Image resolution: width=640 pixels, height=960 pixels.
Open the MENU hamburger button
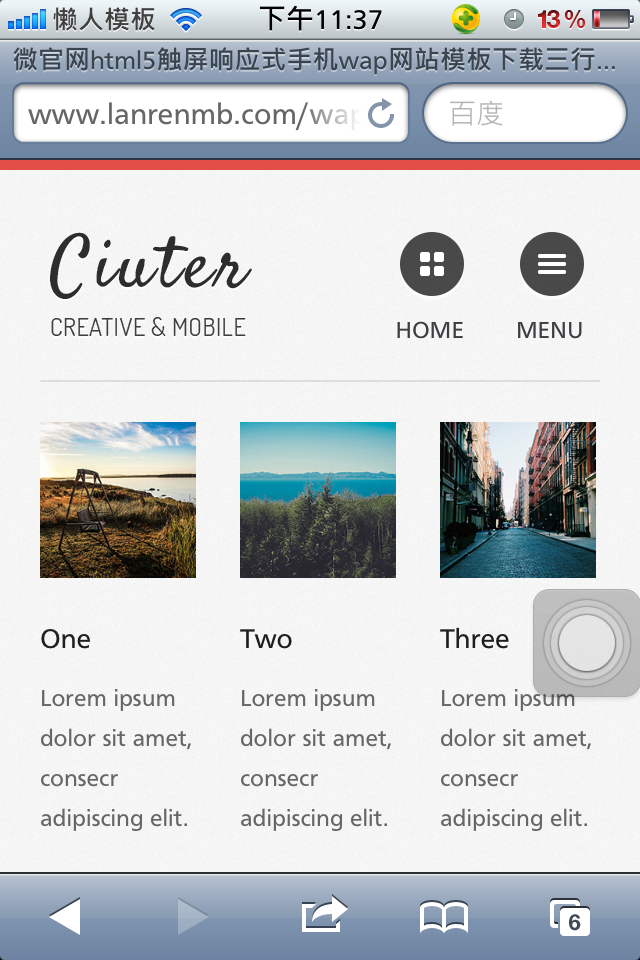point(551,265)
